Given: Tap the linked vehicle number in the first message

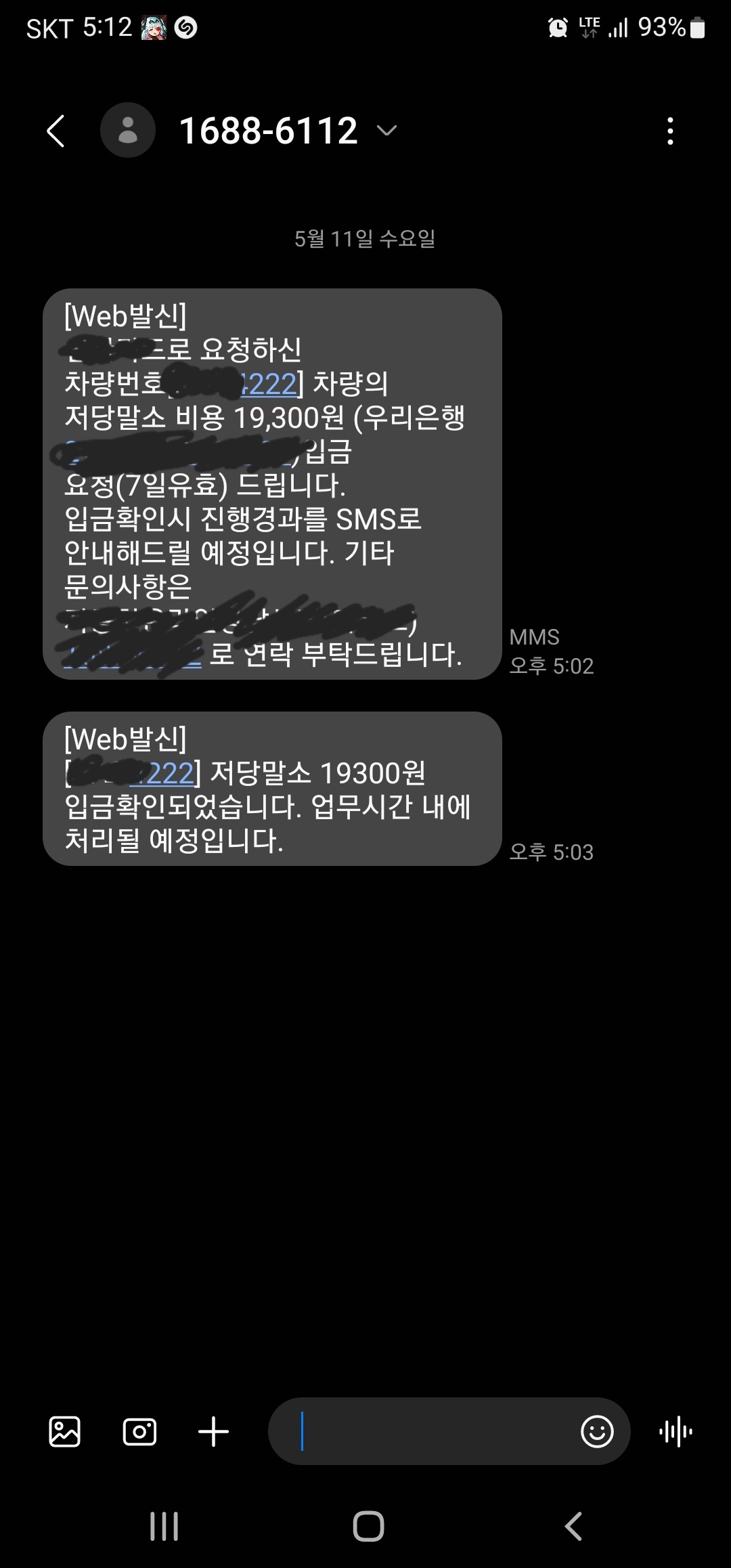Looking at the screenshot, I should [269, 384].
